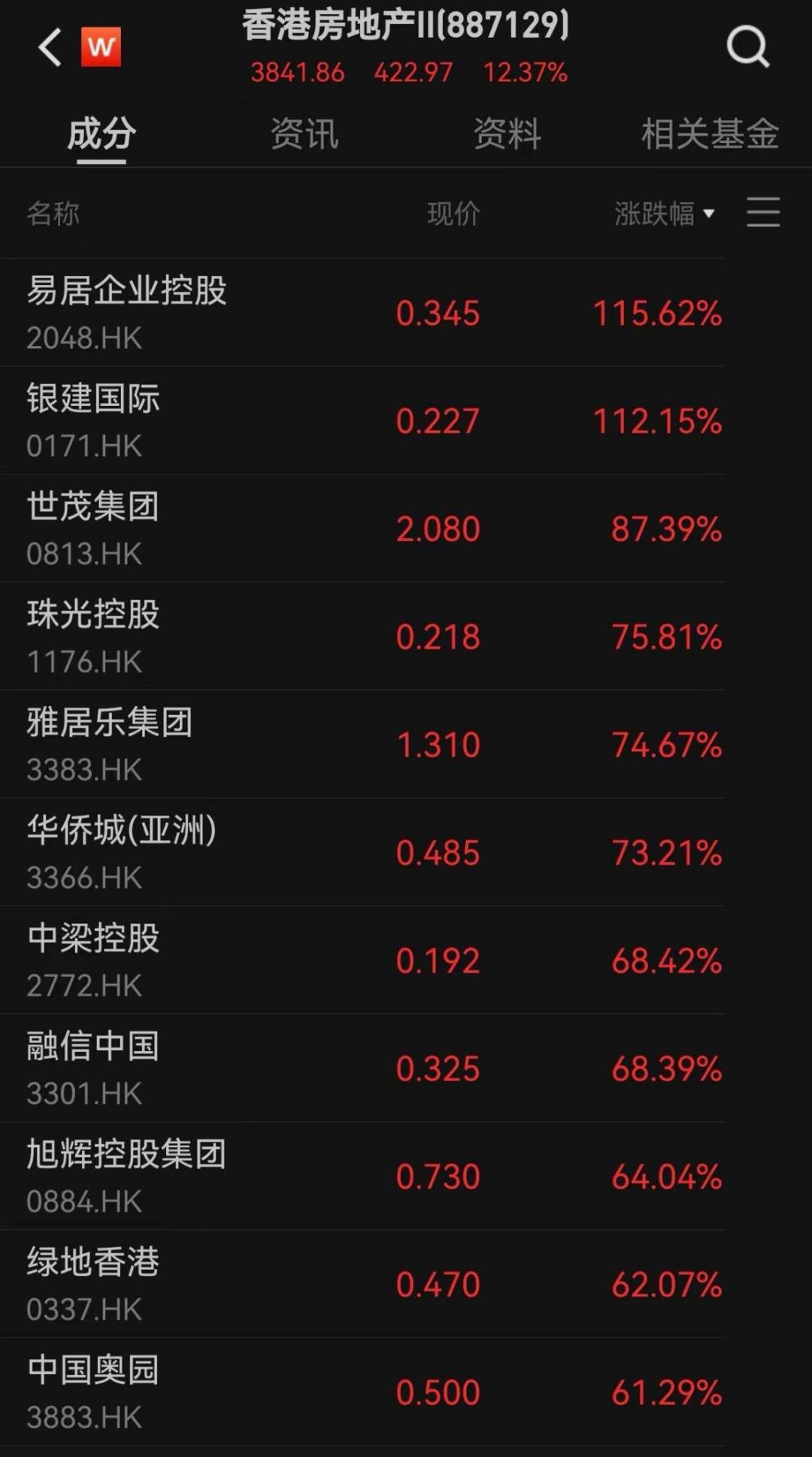Image resolution: width=812 pixels, height=1457 pixels.
Task: Open the hamburger list menu icon
Action: coord(764,214)
